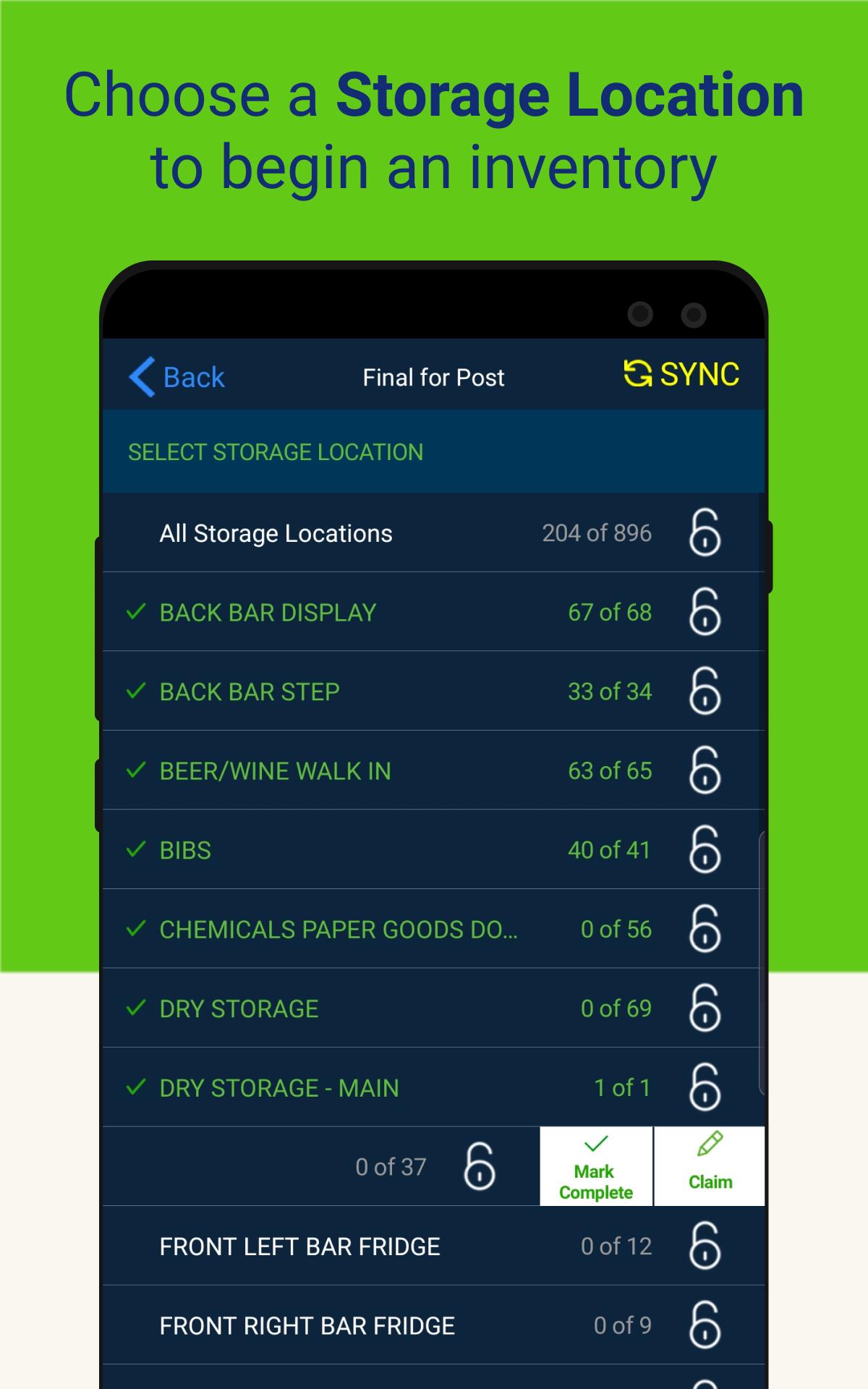Tap the 204 of 896 progress count
868x1389 pixels.
(x=597, y=533)
